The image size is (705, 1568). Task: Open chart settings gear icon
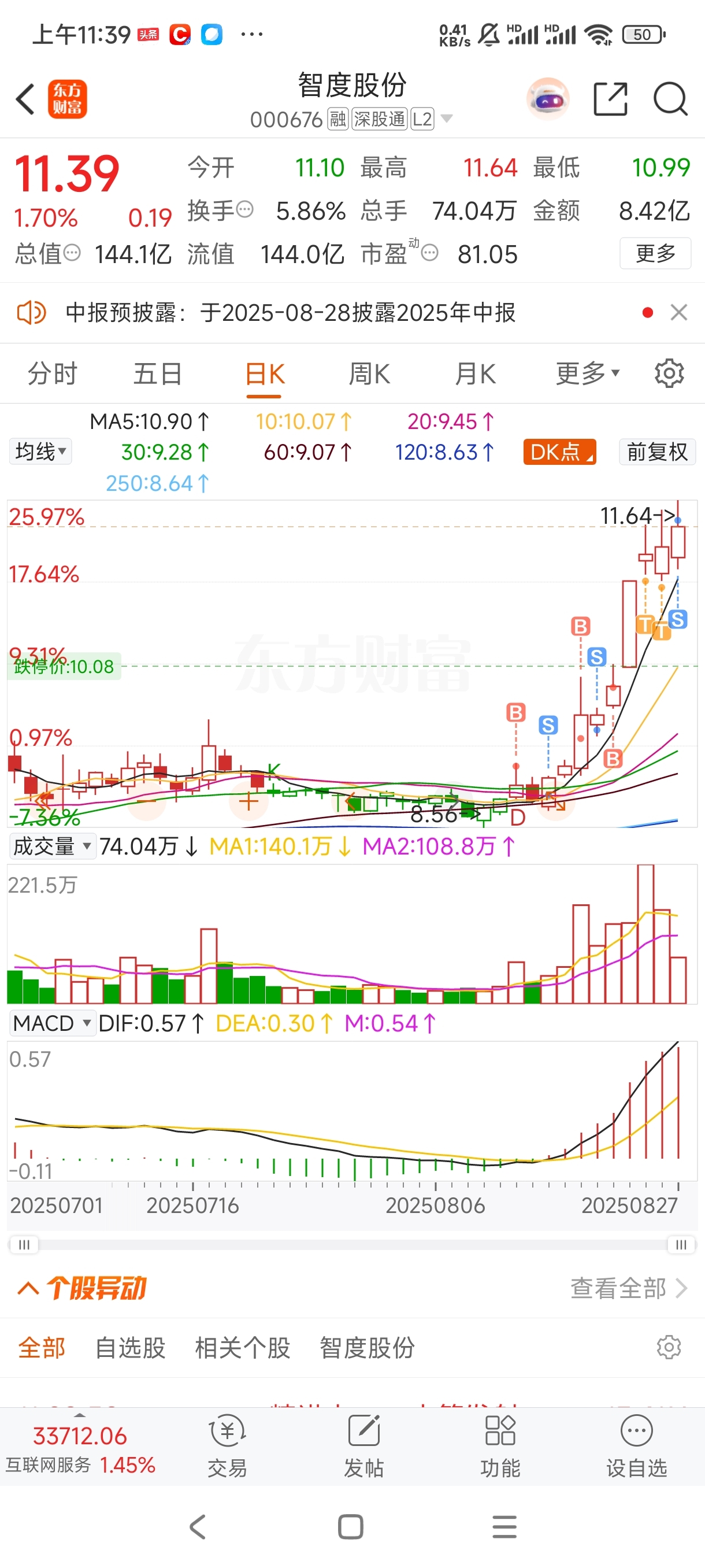[x=669, y=373]
